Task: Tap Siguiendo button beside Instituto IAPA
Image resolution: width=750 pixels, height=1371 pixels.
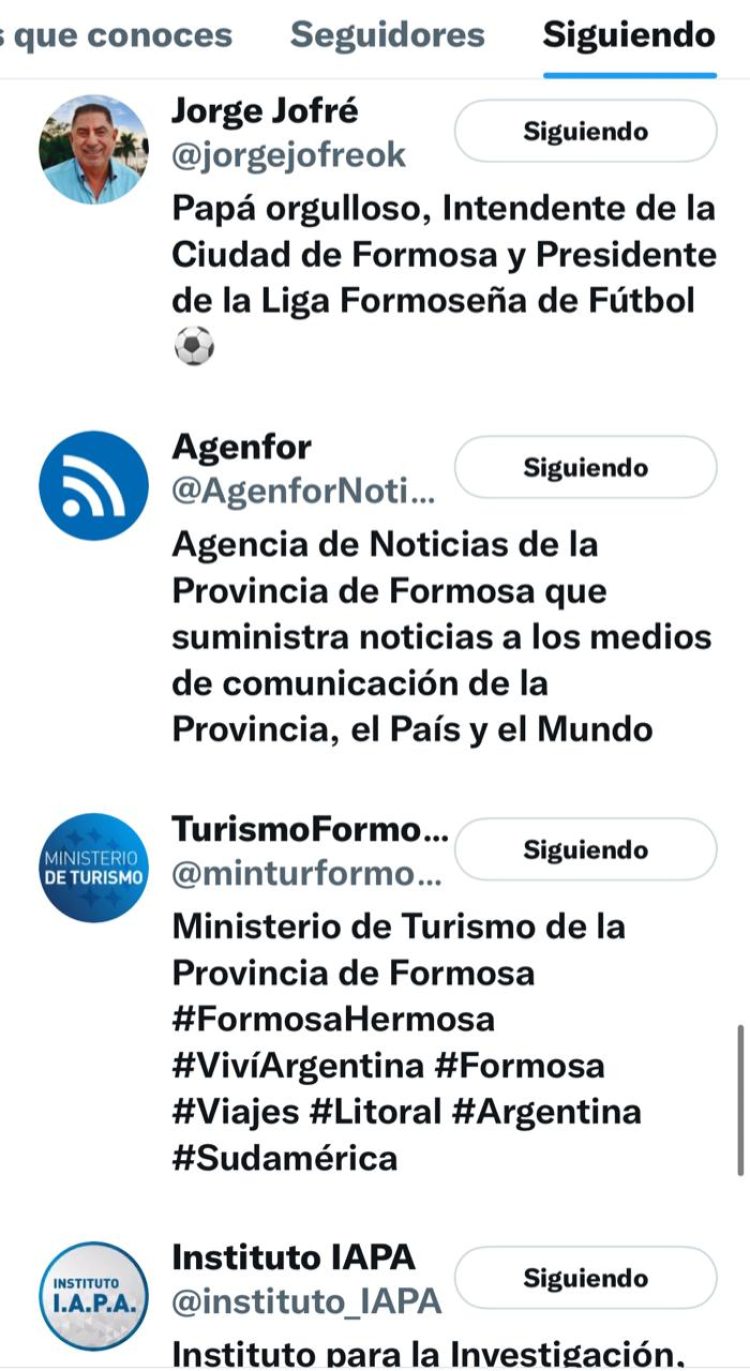Action: (x=585, y=1277)
